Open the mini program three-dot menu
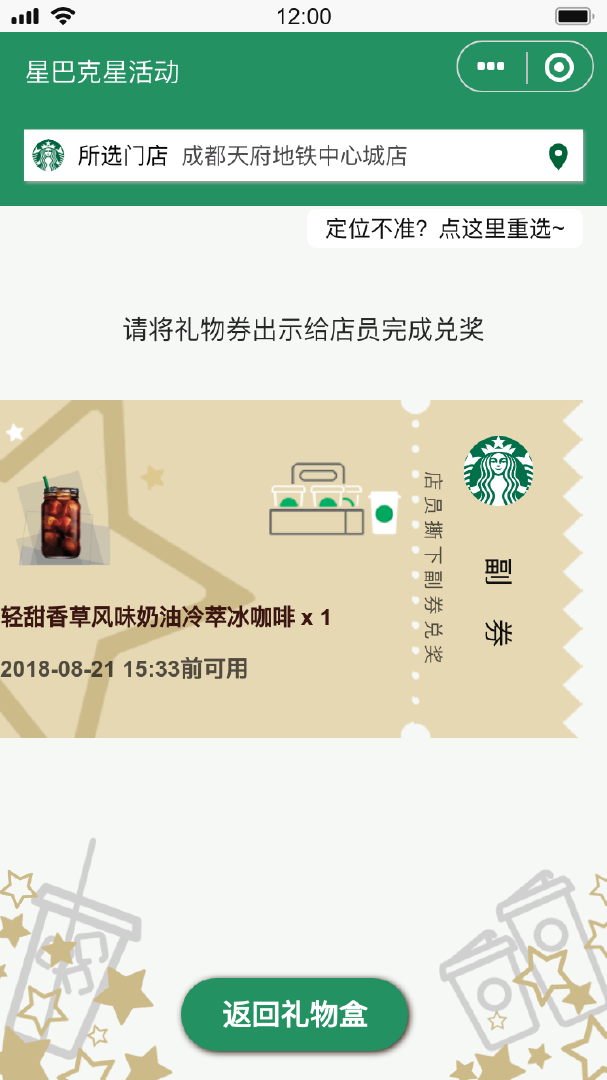The width and height of the screenshot is (607, 1080). pyautogui.click(x=491, y=67)
